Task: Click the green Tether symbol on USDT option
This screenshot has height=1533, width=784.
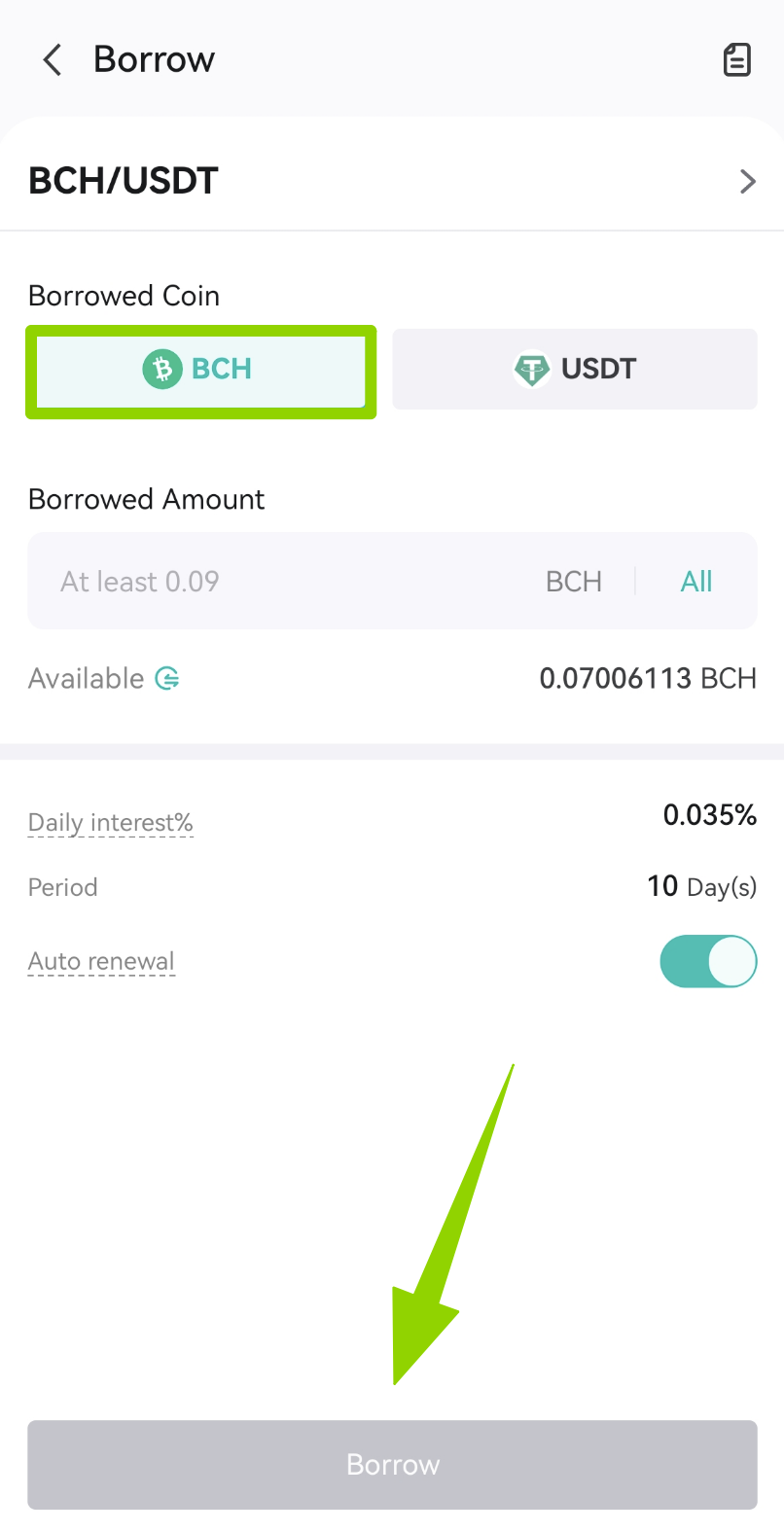Action: tap(531, 369)
